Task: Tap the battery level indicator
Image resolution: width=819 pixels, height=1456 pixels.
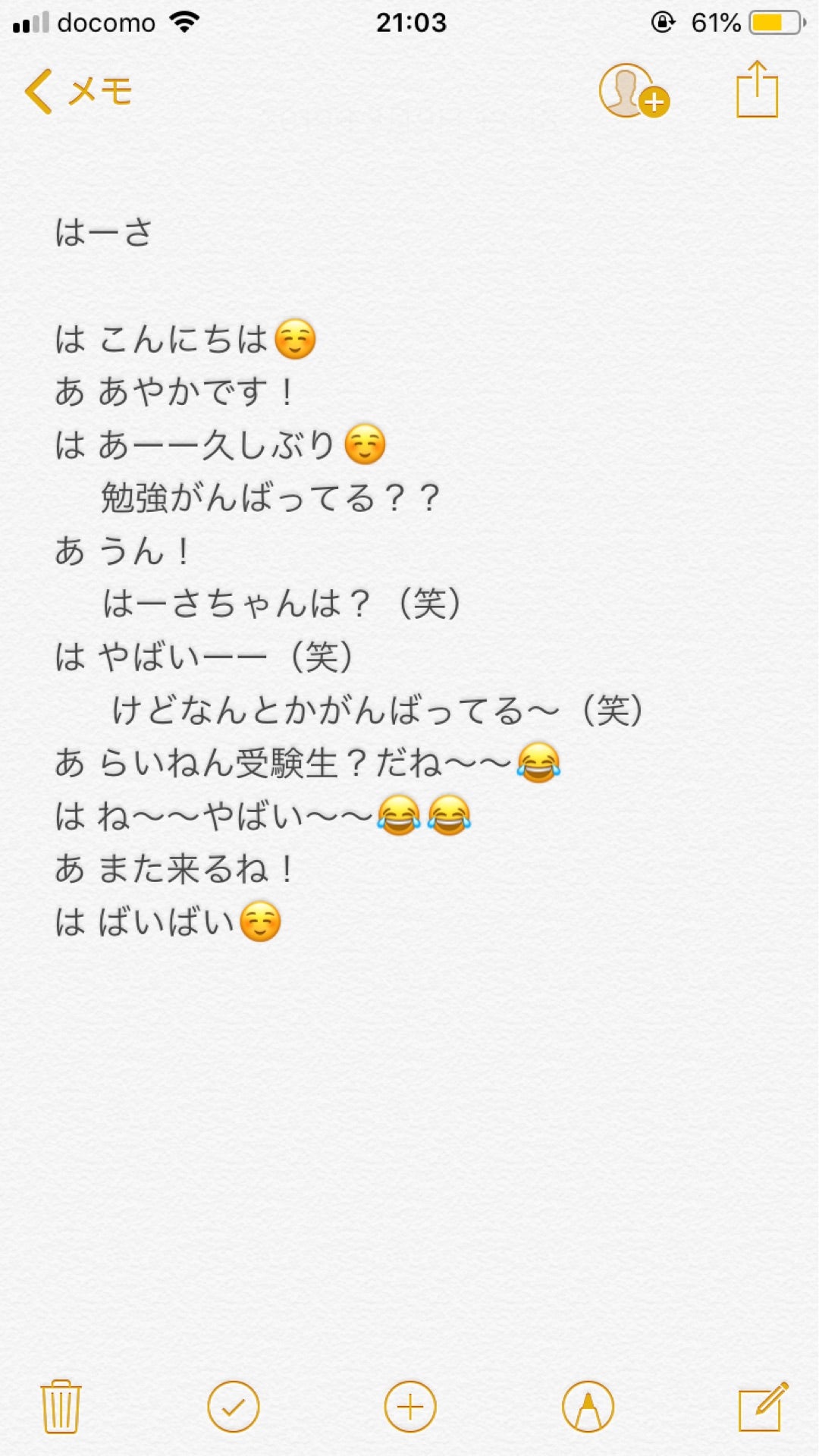Action: point(775,21)
